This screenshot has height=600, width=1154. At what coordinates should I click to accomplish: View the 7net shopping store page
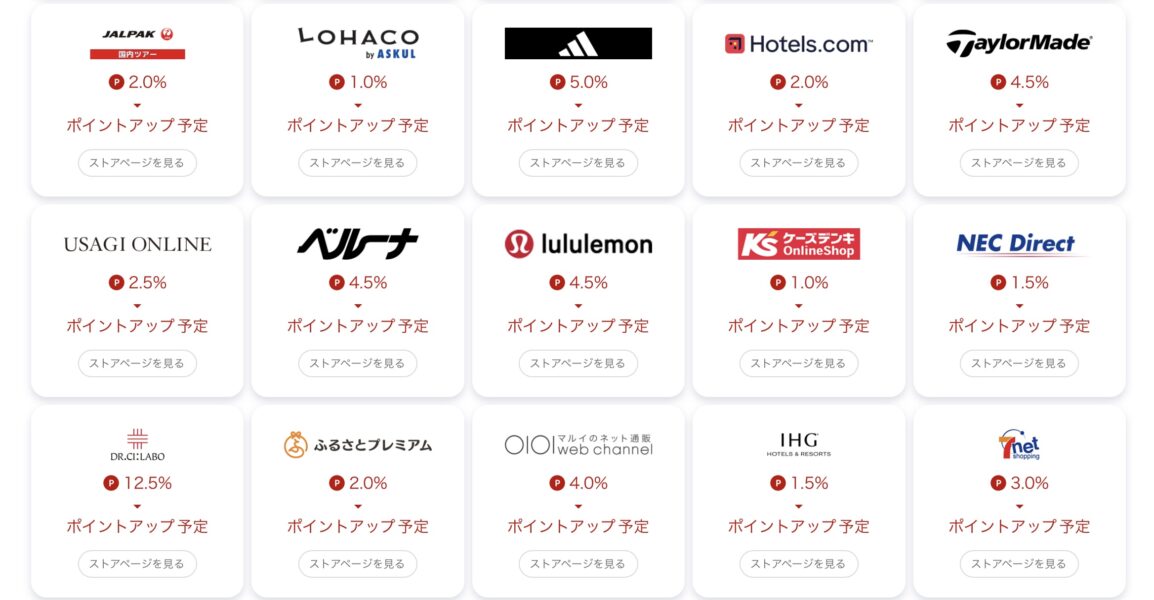coord(1019,564)
